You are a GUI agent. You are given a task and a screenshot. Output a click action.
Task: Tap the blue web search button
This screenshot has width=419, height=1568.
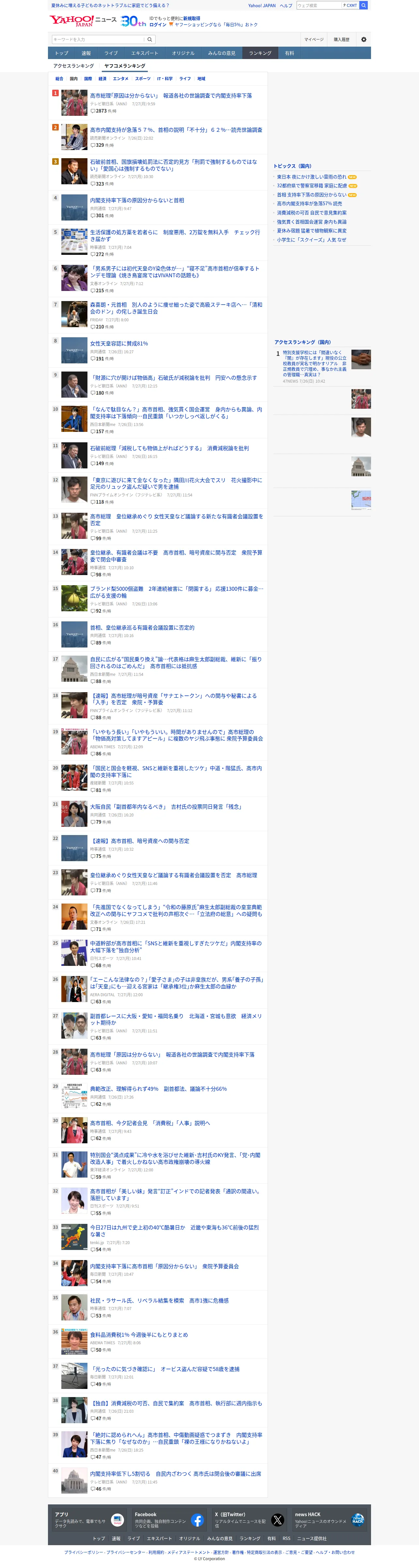click(364, 5)
